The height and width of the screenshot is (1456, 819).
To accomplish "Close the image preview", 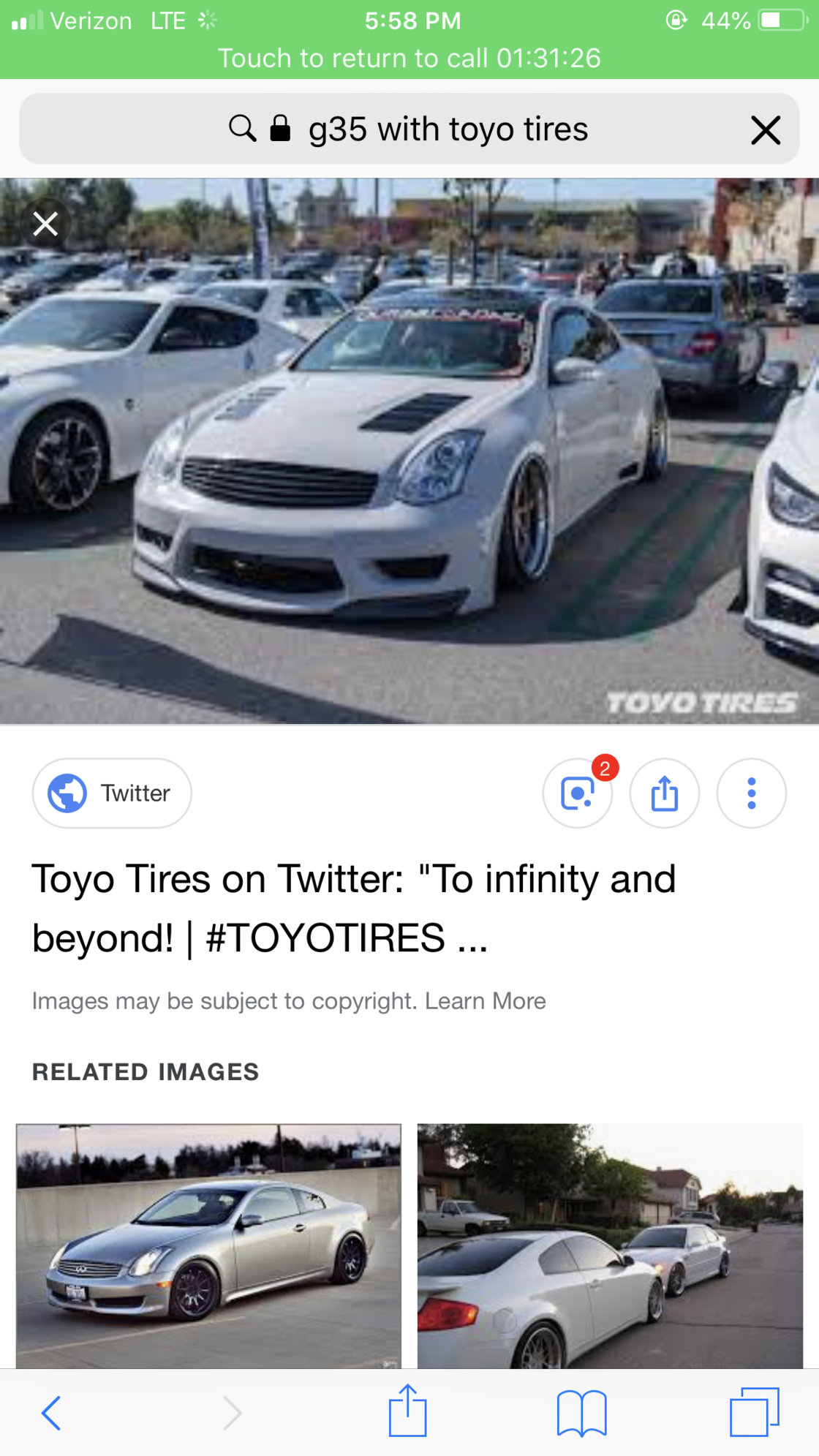I will point(45,224).
